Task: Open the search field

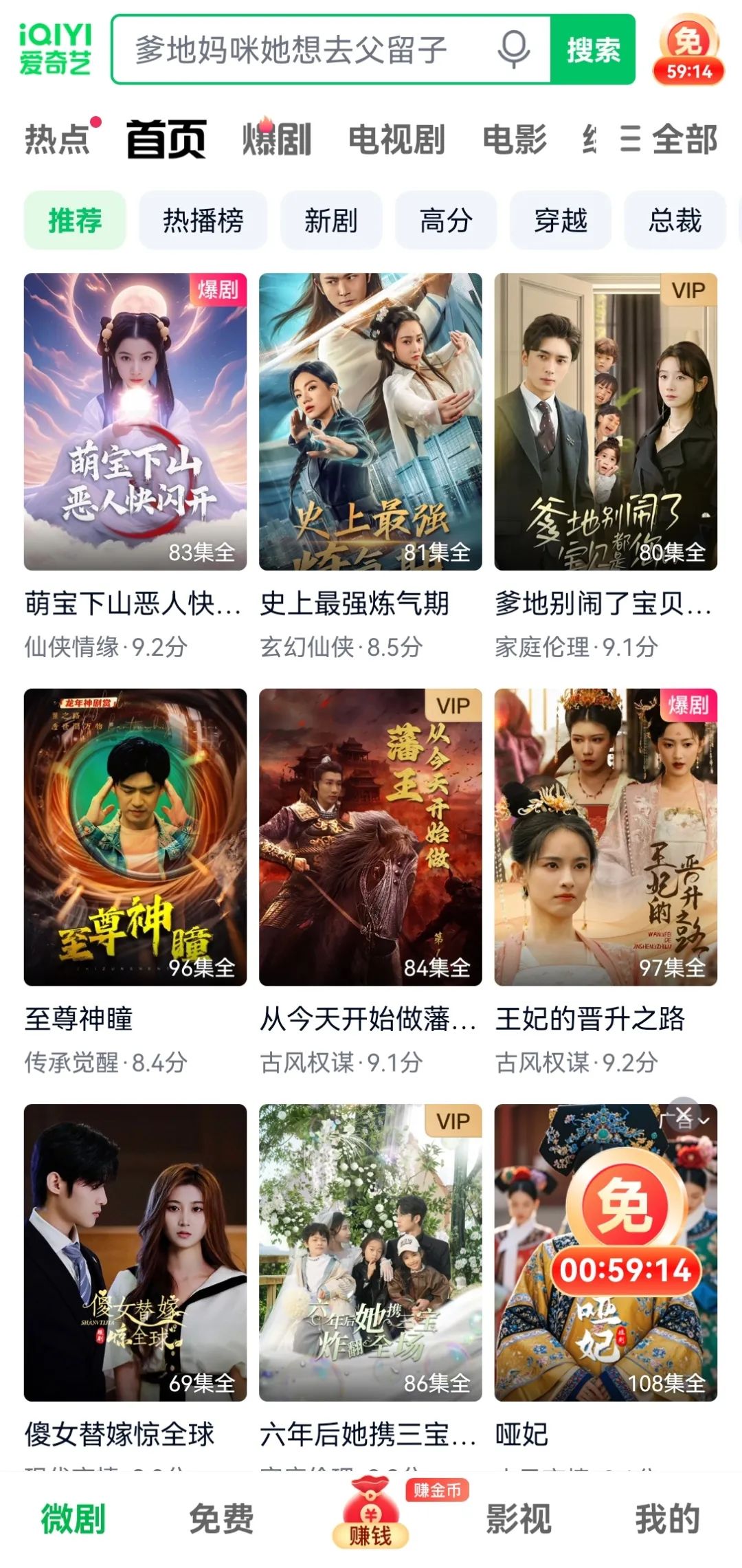Action: pyautogui.click(x=302, y=49)
